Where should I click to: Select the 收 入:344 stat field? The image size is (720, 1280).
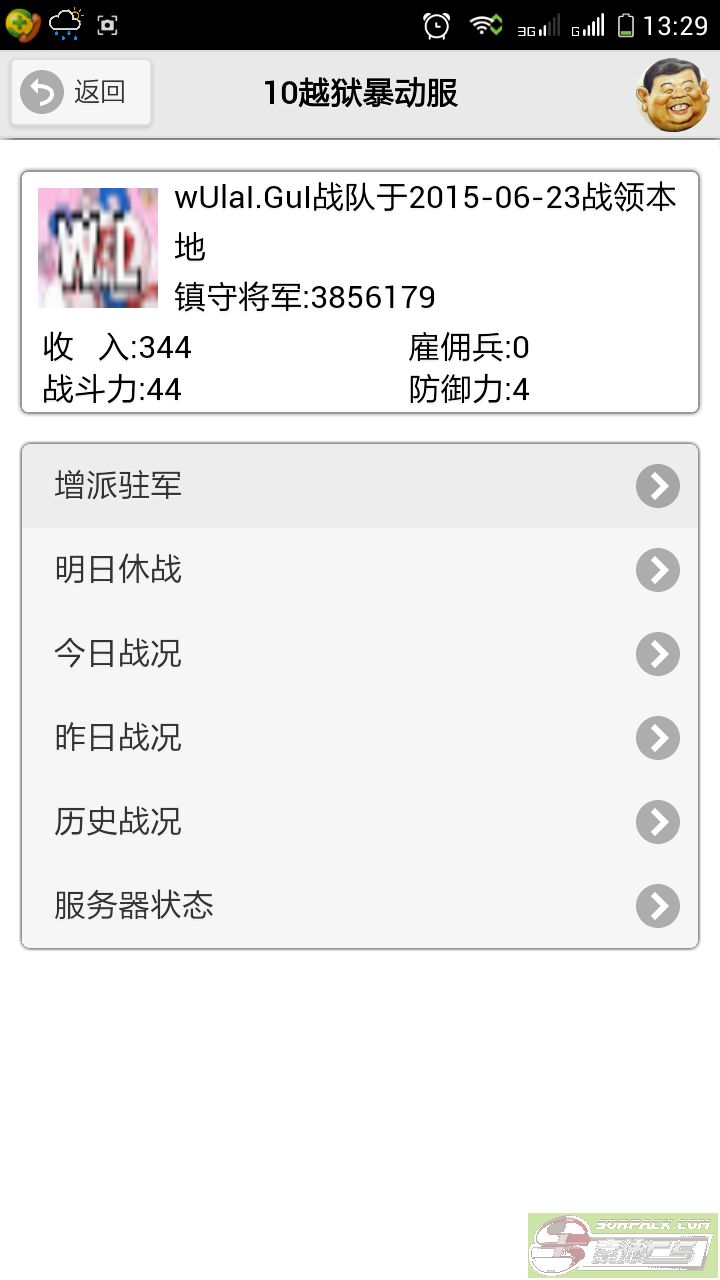(x=115, y=347)
